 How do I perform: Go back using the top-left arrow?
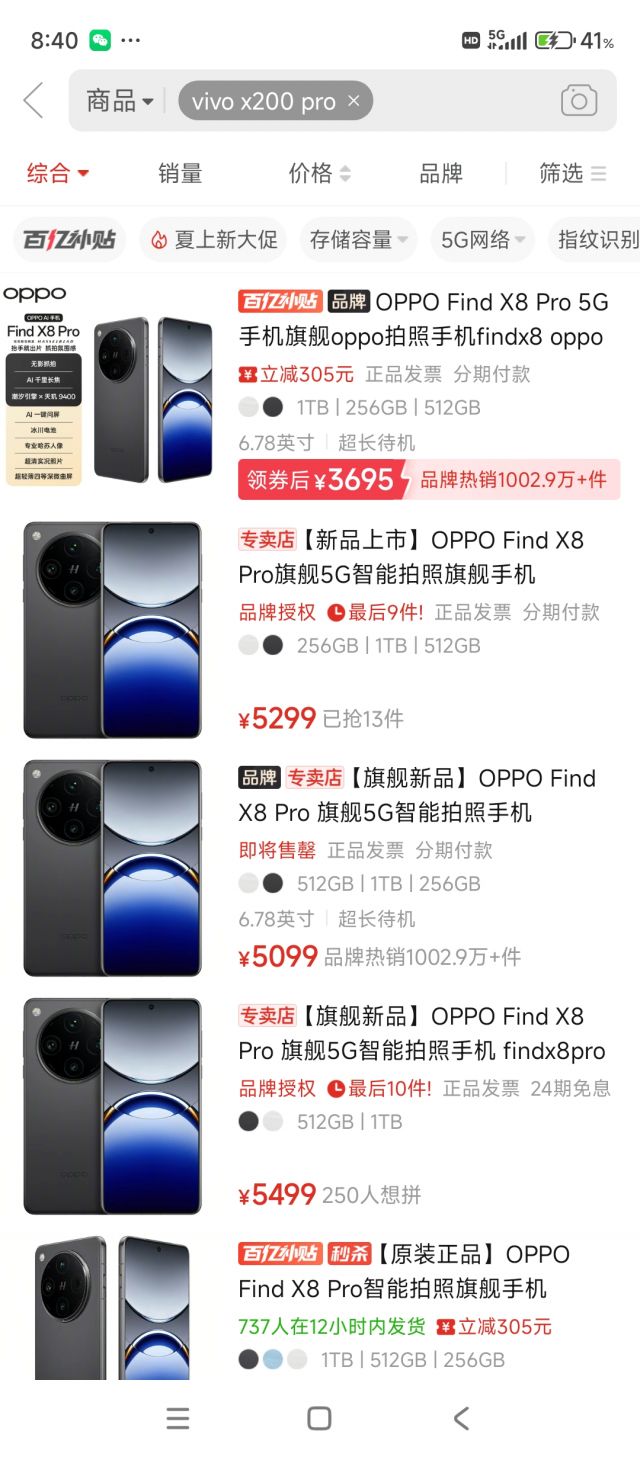(34, 101)
